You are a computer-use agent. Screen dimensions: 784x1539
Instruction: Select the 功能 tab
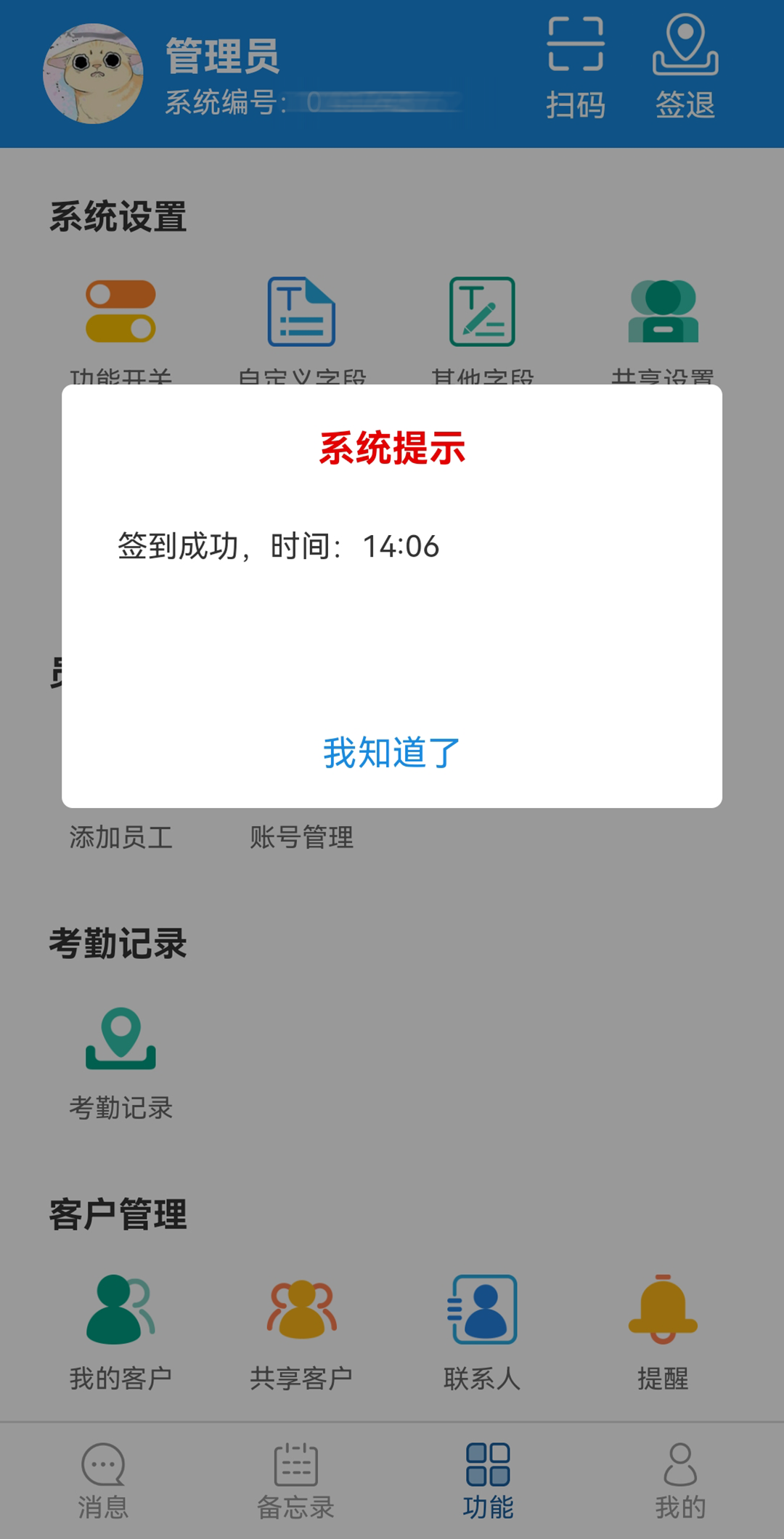click(488, 1481)
